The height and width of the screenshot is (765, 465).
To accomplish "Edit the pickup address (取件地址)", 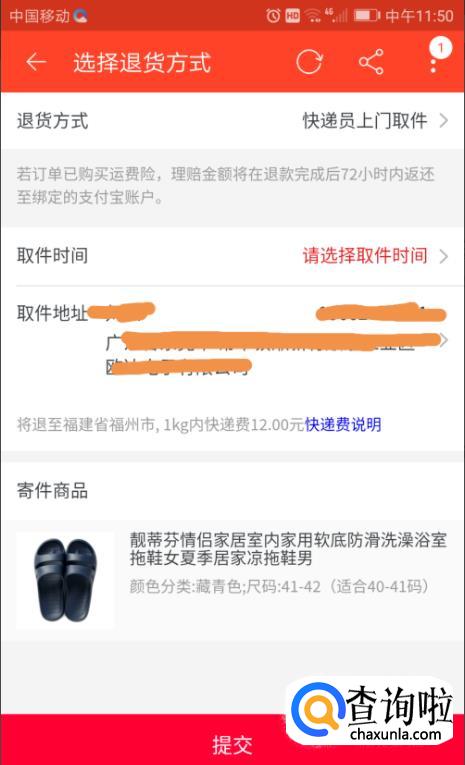I will coord(232,340).
